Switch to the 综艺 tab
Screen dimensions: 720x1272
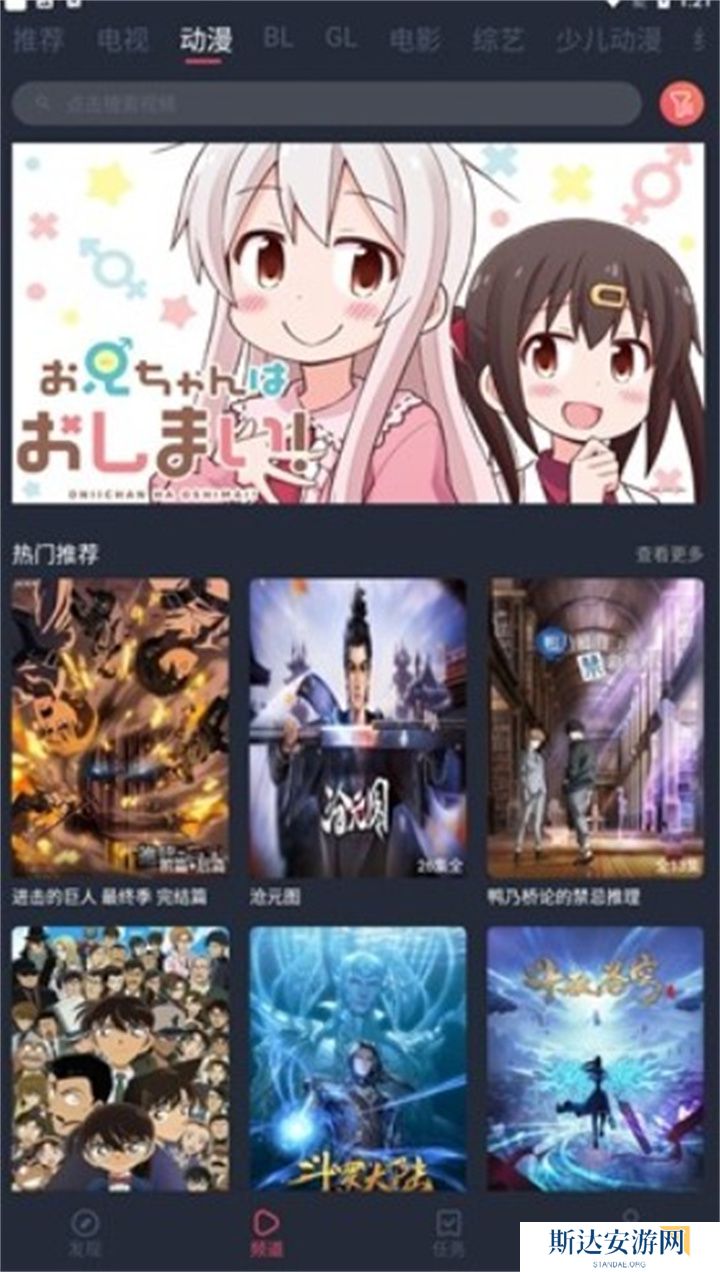click(x=498, y=39)
